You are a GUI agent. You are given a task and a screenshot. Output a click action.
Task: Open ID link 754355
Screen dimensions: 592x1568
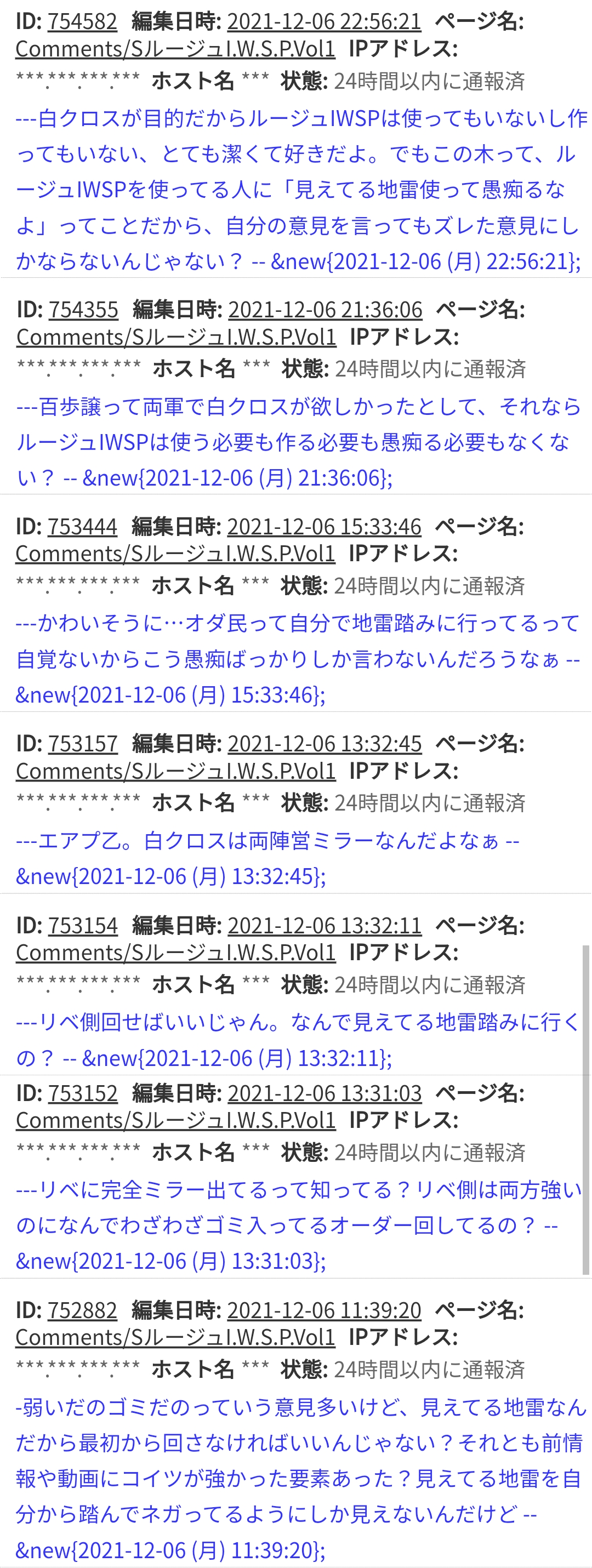coord(83,310)
